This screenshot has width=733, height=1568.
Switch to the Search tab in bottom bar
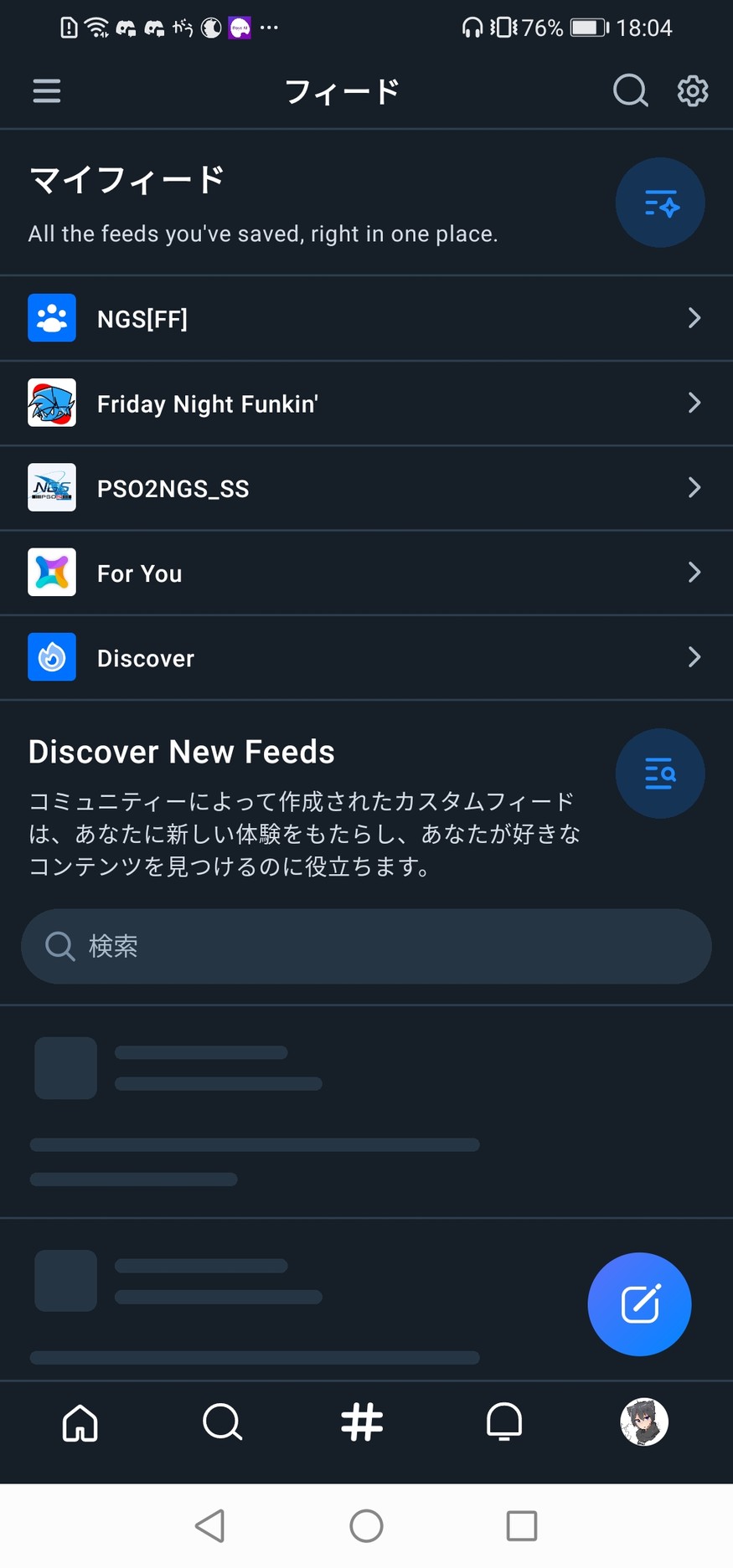[x=222, y=1422]
